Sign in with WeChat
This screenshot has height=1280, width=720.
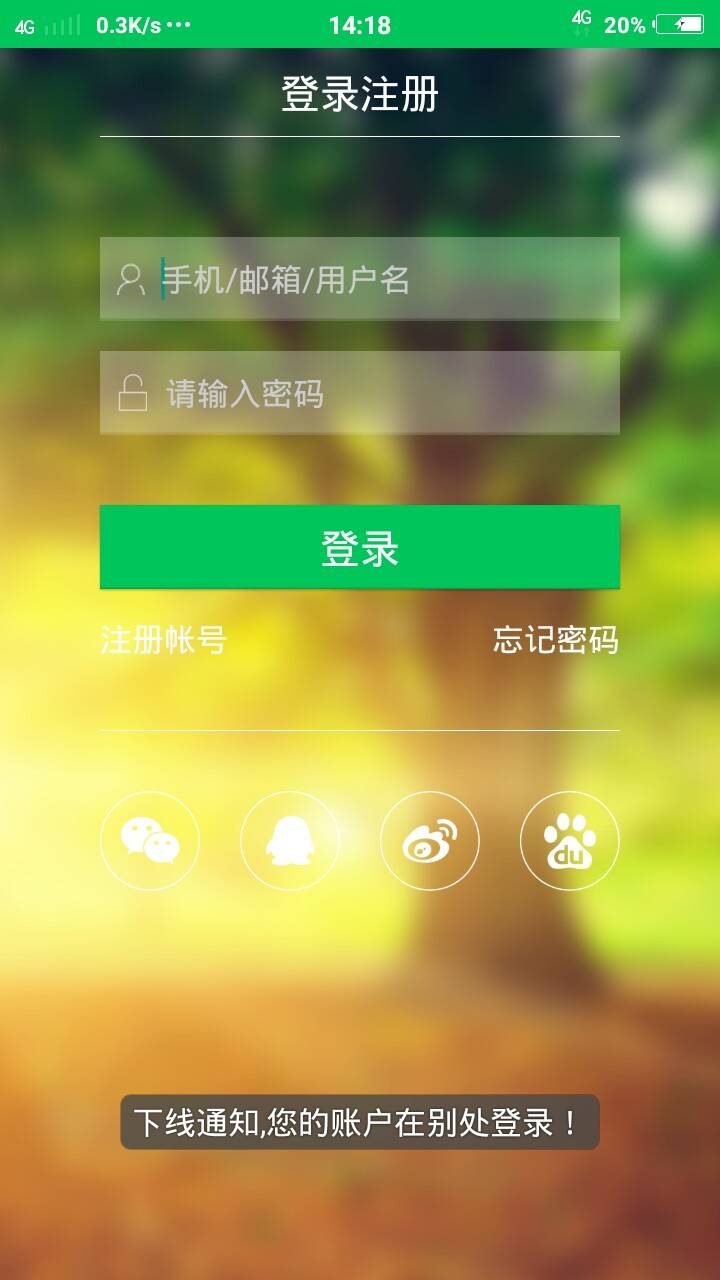click(150, 841)
